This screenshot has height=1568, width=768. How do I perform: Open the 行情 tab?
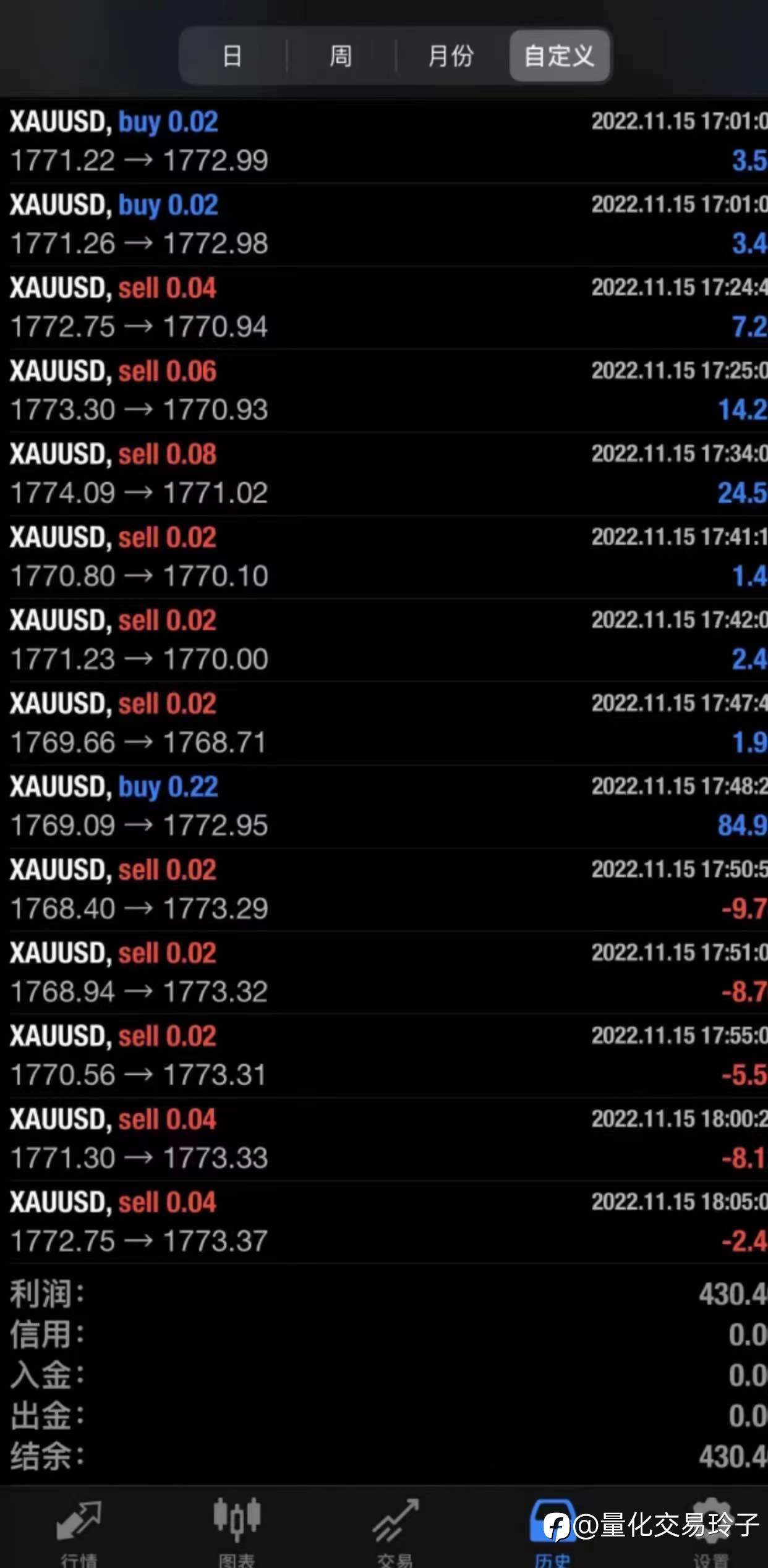click(79, 1530)
